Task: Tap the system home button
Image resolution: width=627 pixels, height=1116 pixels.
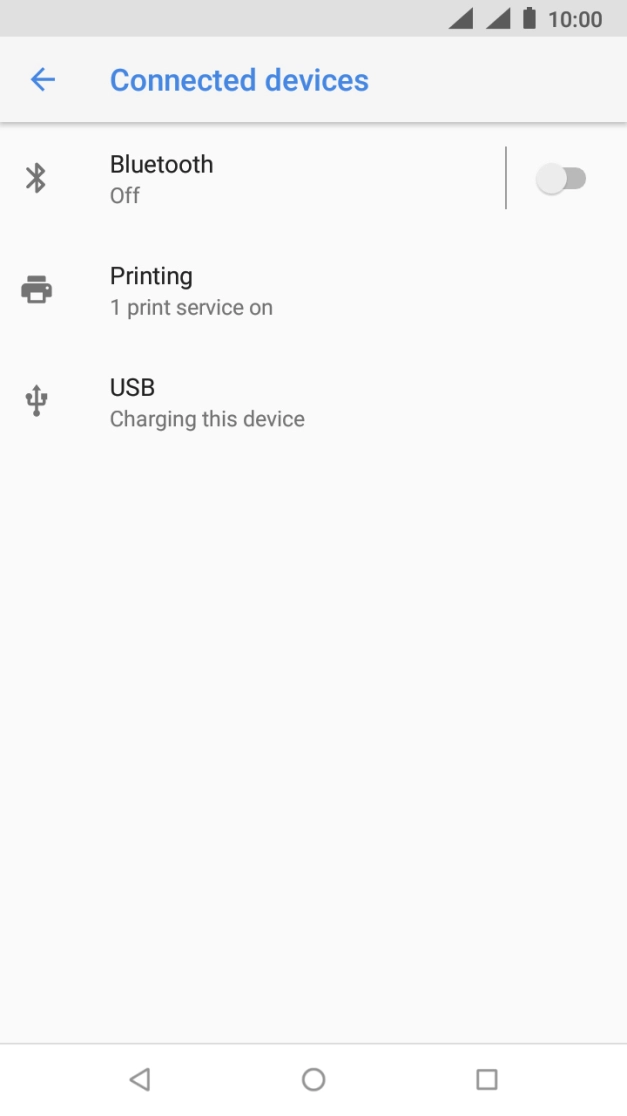Action: pos(313,1079)
